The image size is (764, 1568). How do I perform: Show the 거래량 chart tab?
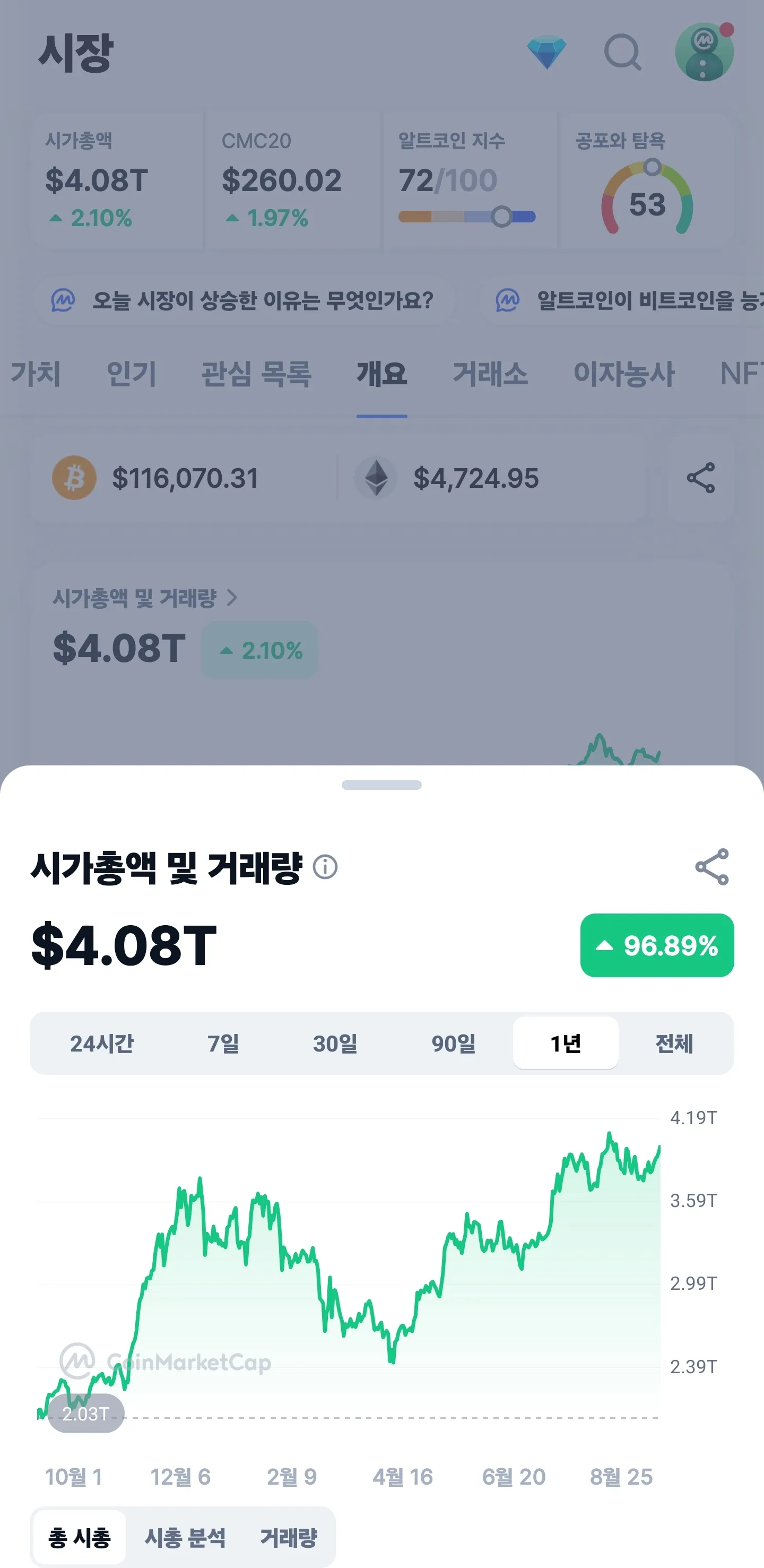(x=289, y=1538)
